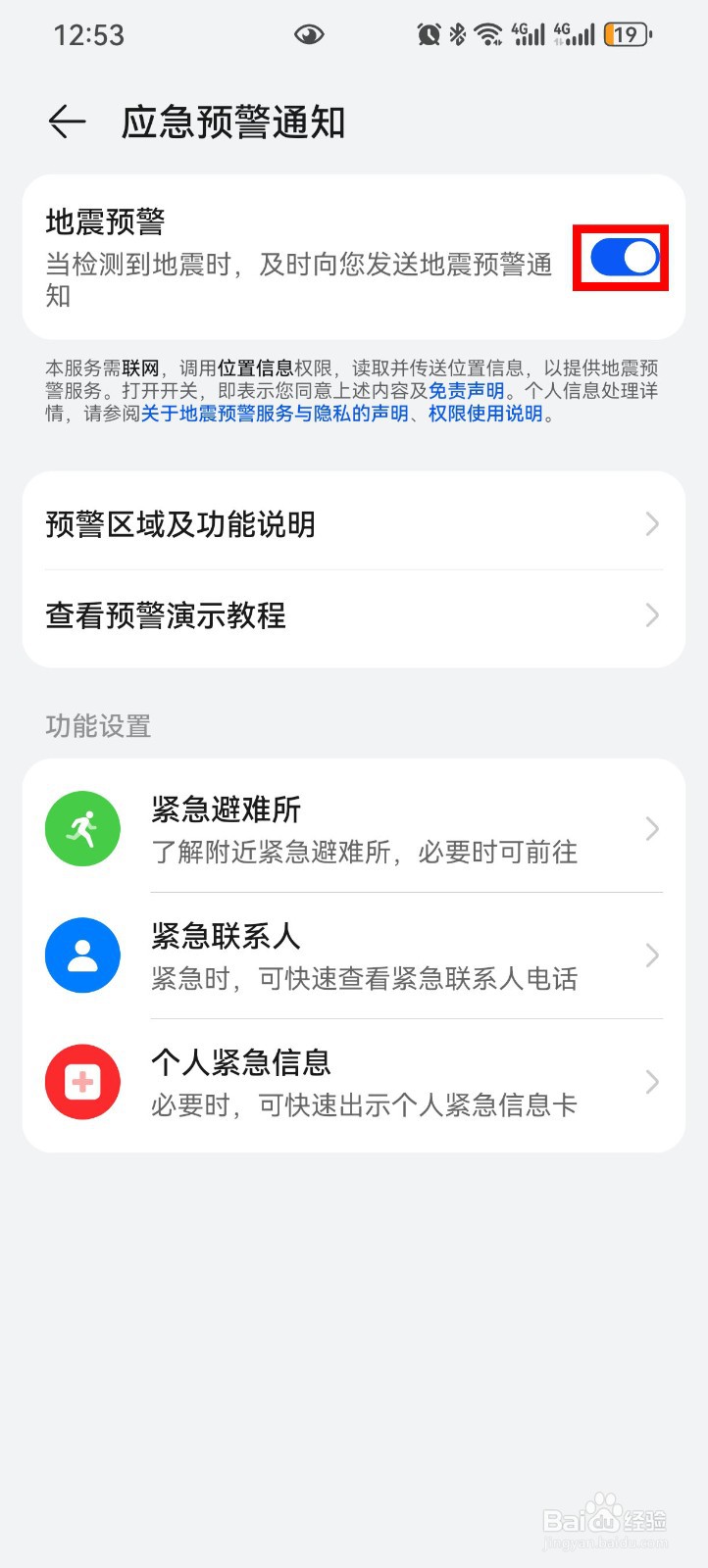The image size is (708, 1568).
Task: Click the eye icon in status bar
Action: (308, 33)
